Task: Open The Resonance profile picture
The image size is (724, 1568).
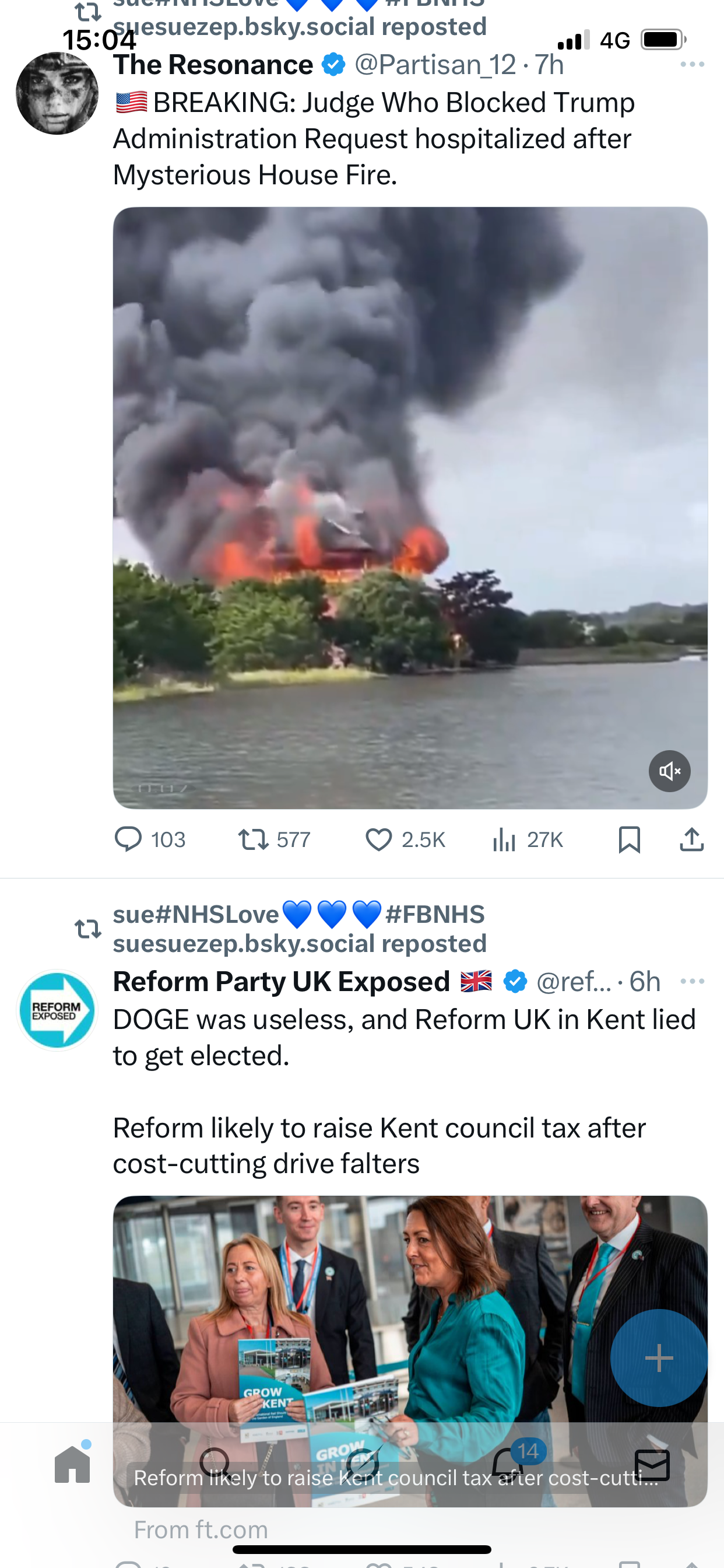Action: pyautogui.click(x=57, y=93)
